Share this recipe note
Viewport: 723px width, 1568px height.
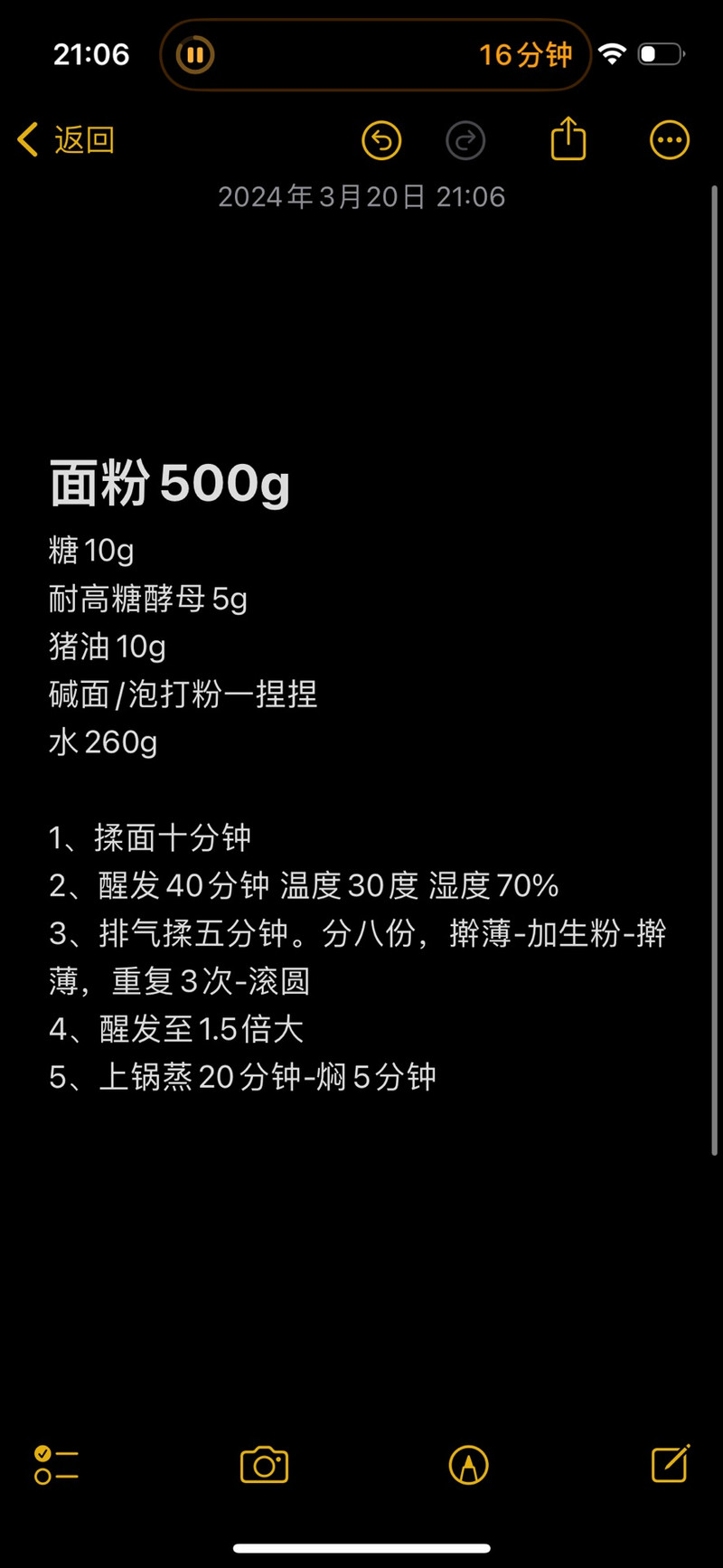[x=568, y=138]
